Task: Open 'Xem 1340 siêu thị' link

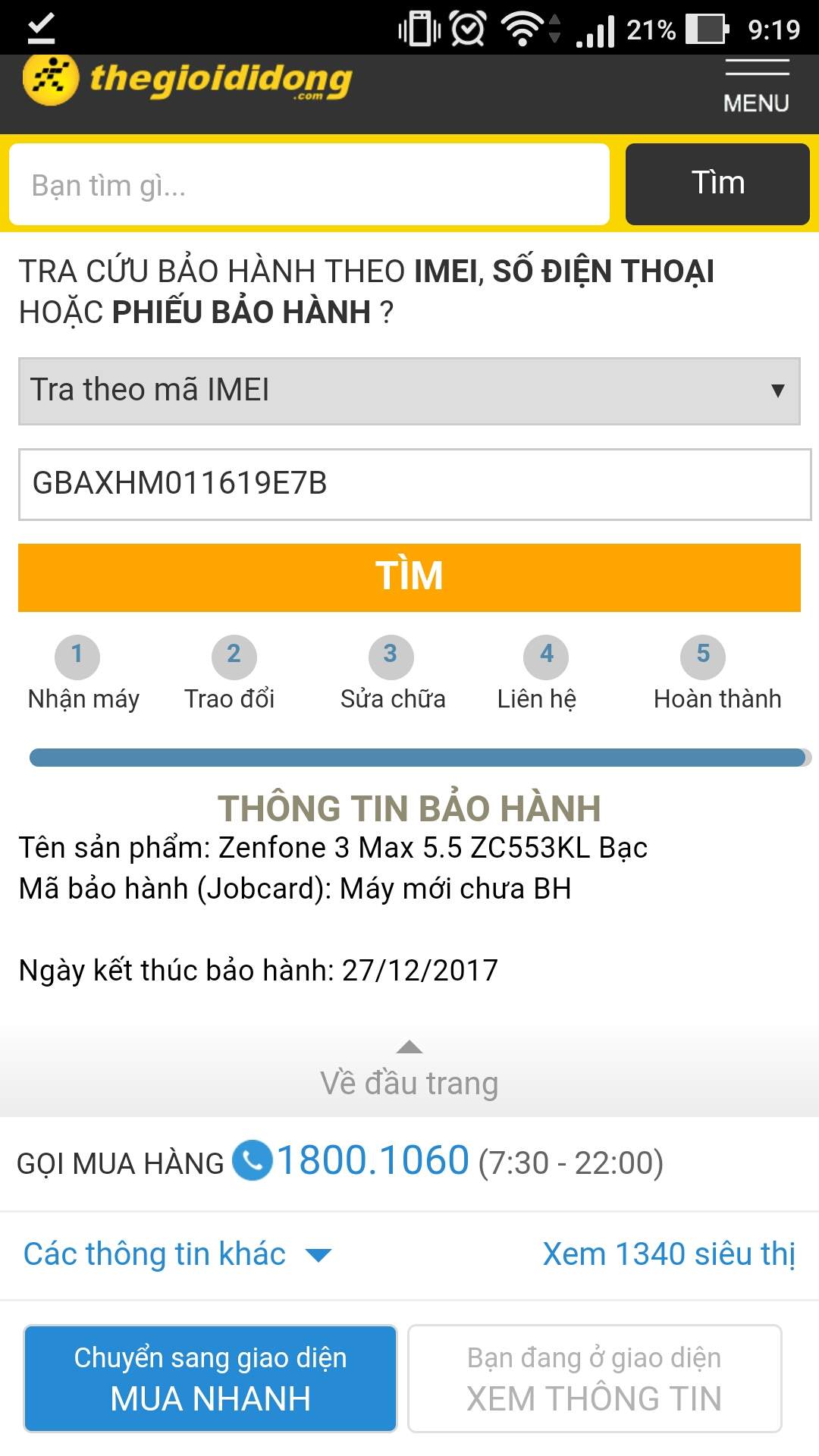Action: (x=670, y=1254)
